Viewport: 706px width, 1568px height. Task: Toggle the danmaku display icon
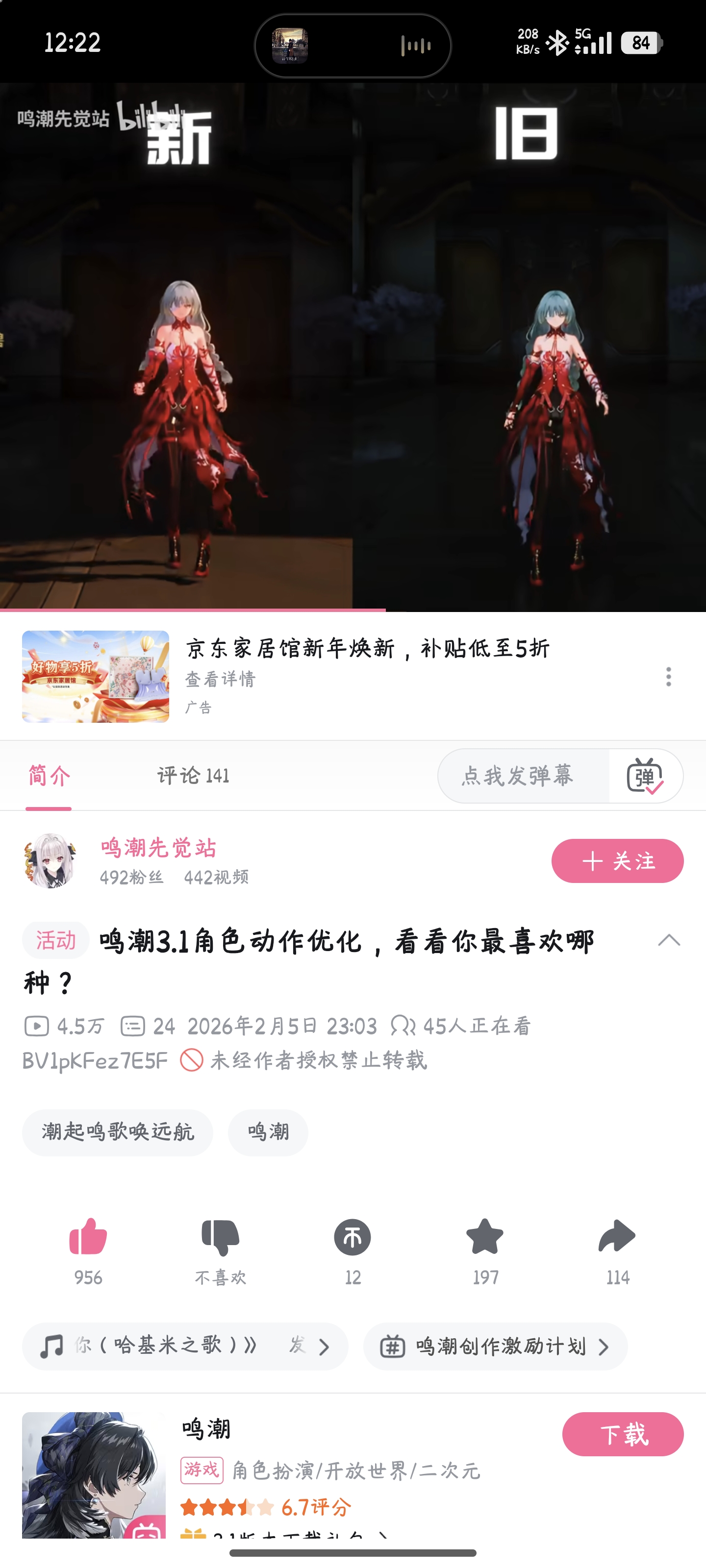(x=645, y=776)
